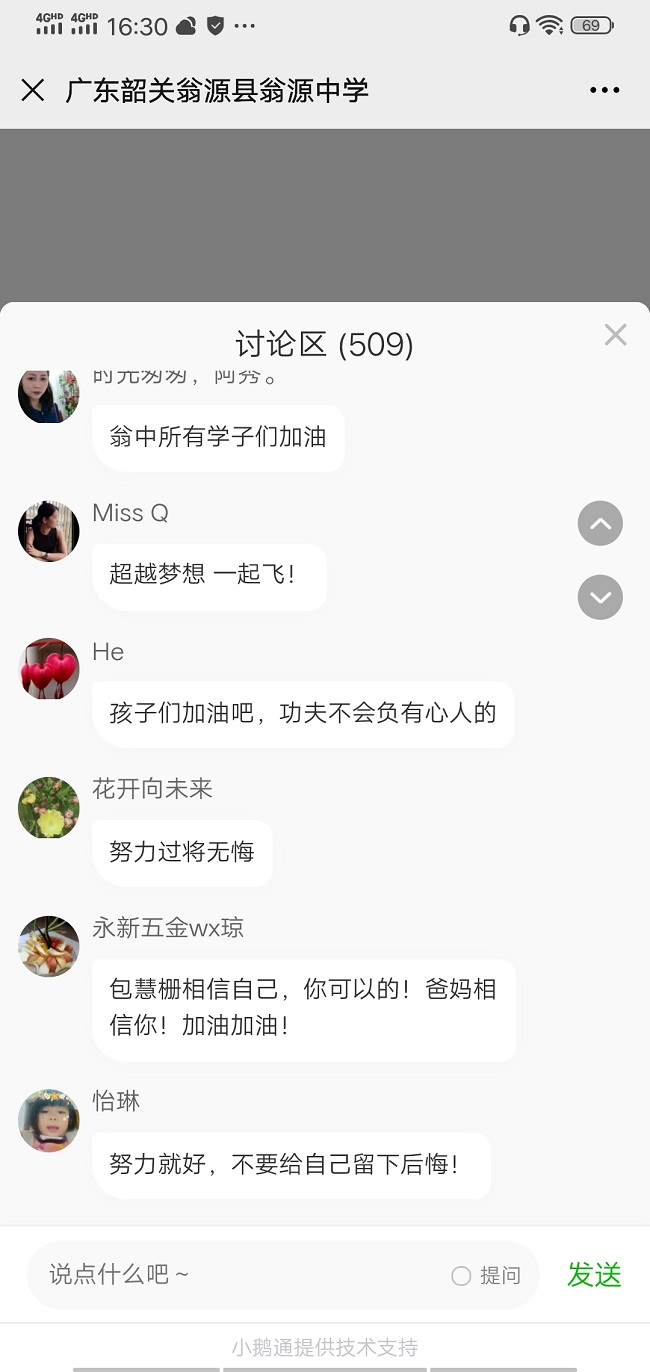Send the comment with 发送
650x1372 pixels.
tap(594, 1275)
